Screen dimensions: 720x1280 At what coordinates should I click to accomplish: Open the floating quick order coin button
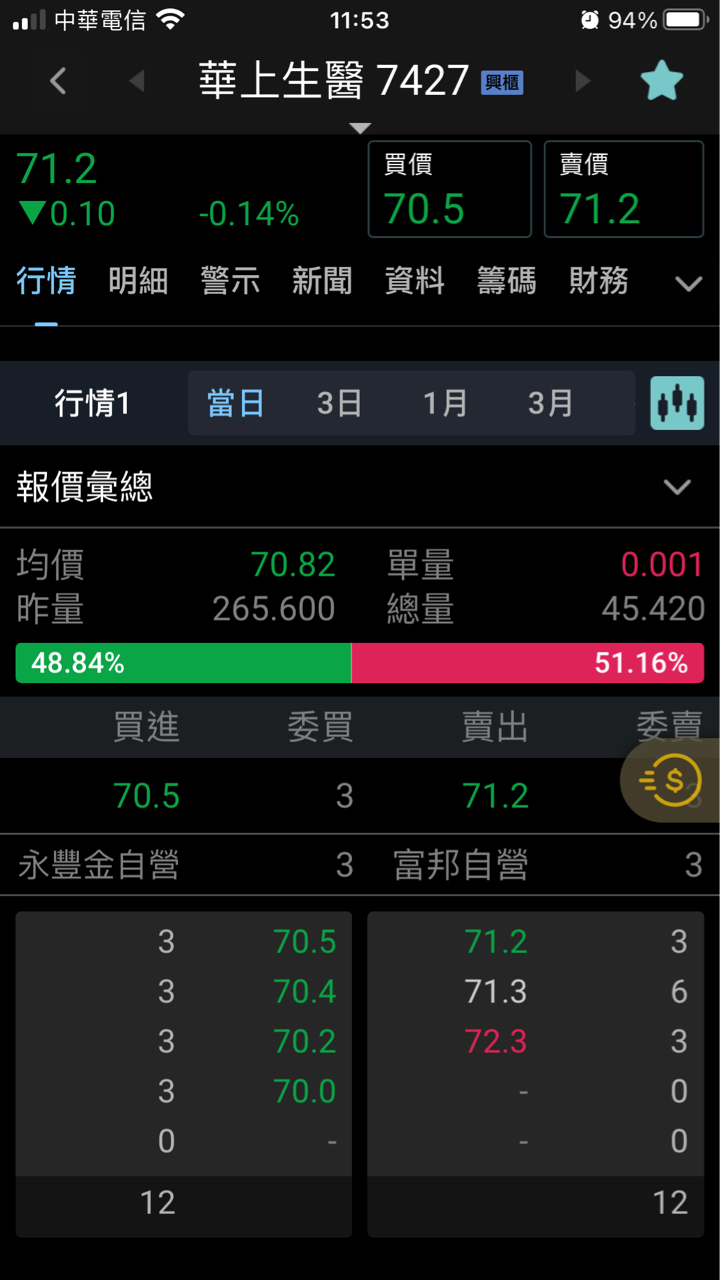[x=671, y=780]
